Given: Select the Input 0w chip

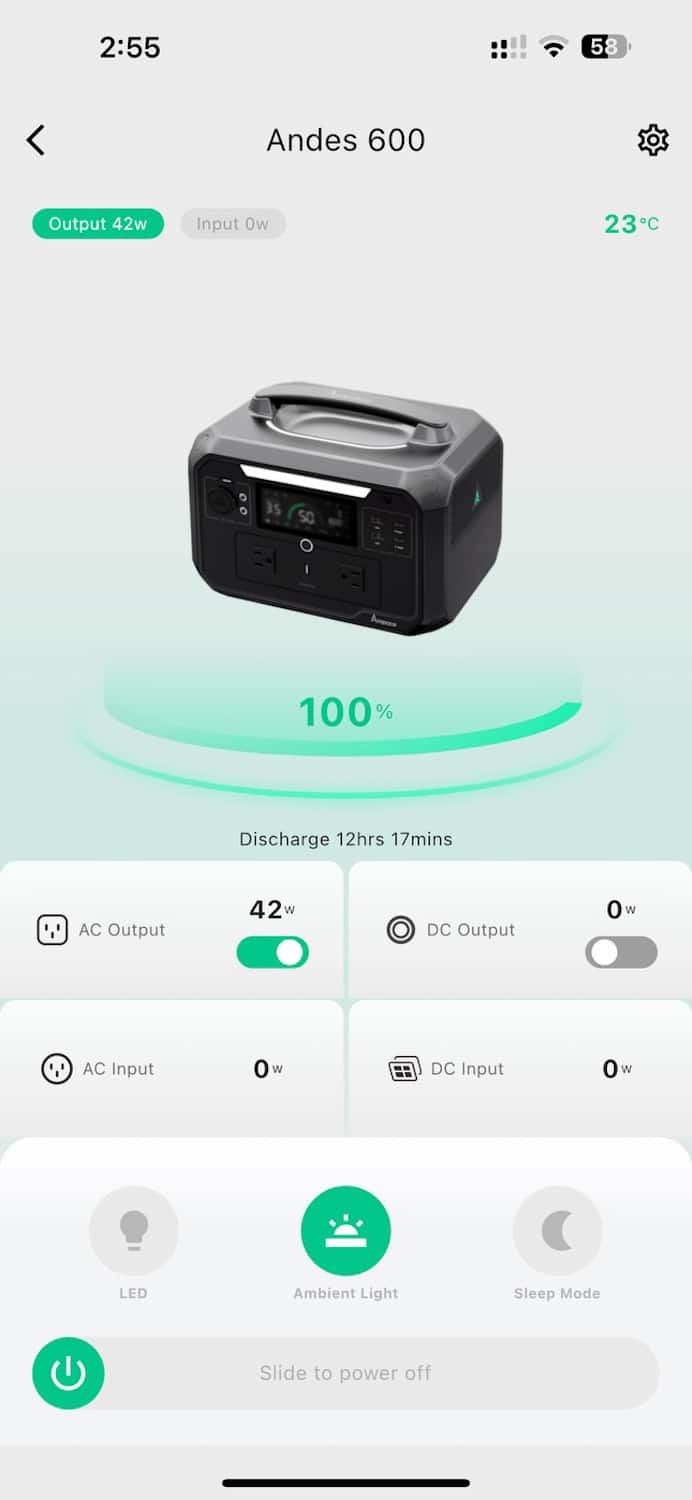Looking at the screenshot, I should point(233,224).
